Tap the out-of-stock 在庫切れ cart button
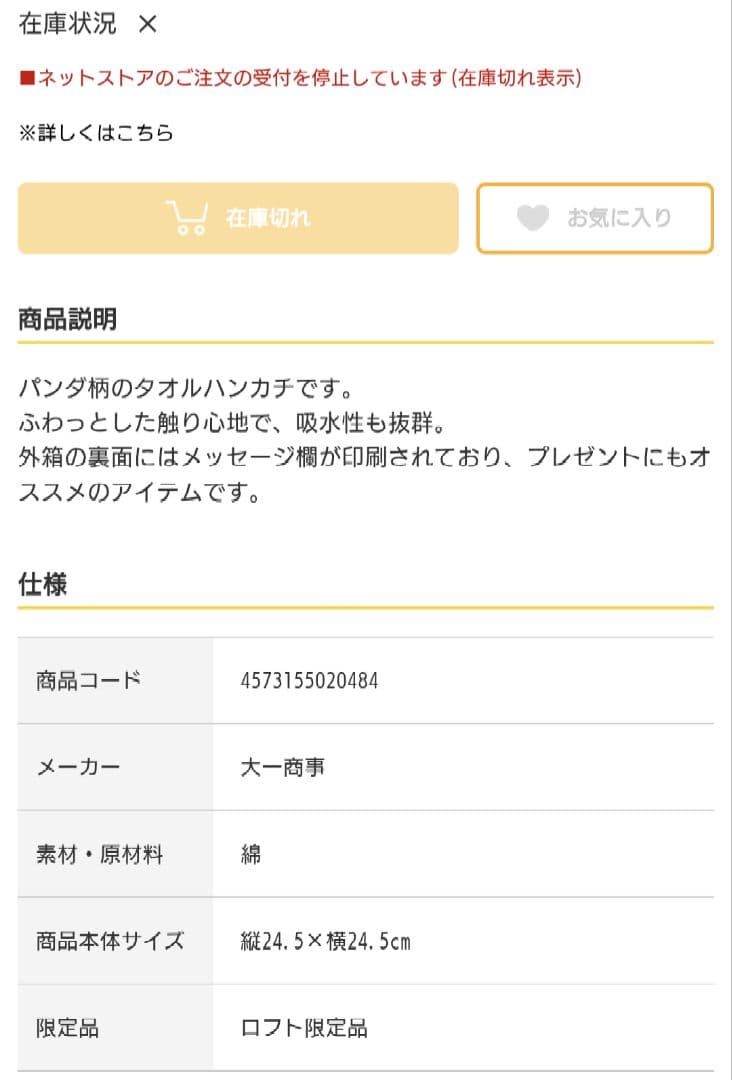732x1080 pixels. coord(238,218)
